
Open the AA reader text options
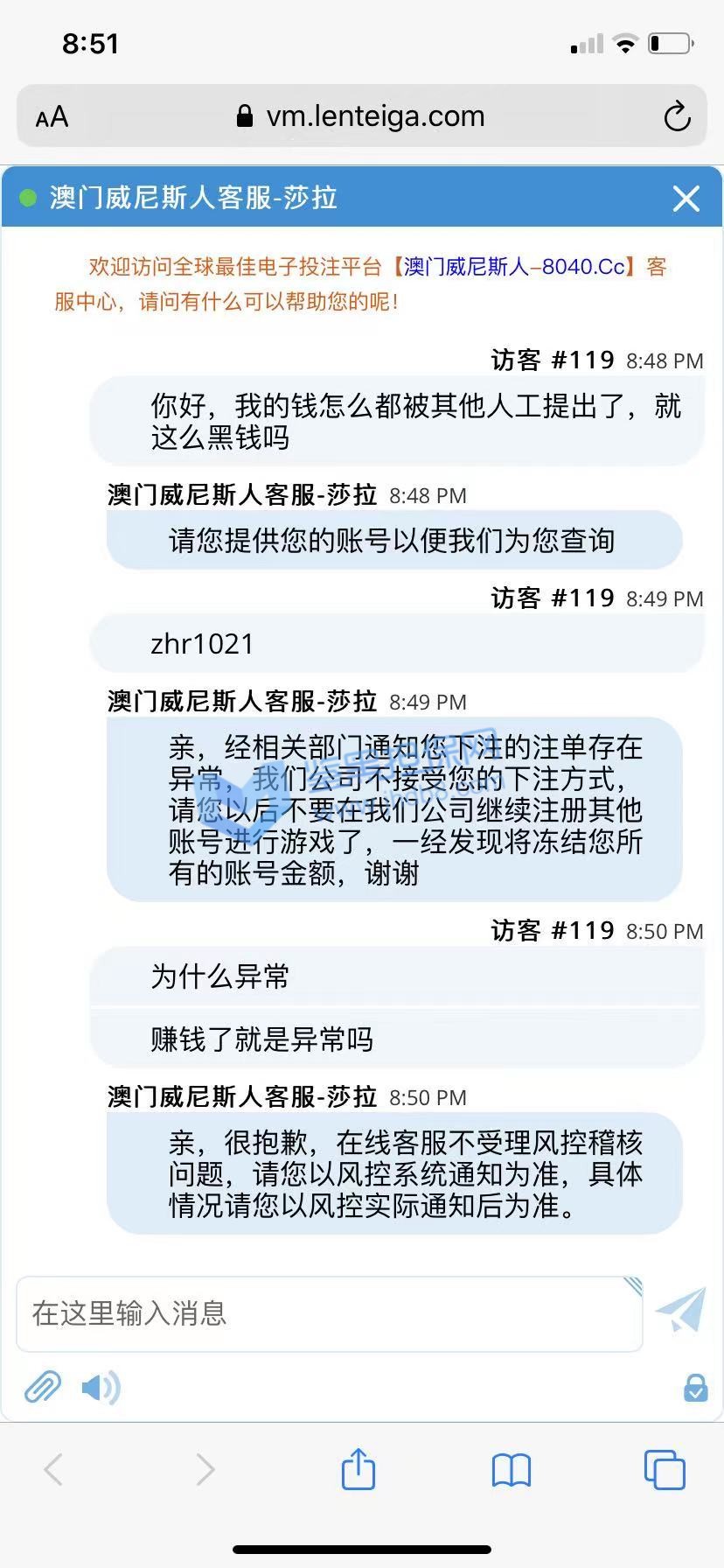click(x=52, y=116)
